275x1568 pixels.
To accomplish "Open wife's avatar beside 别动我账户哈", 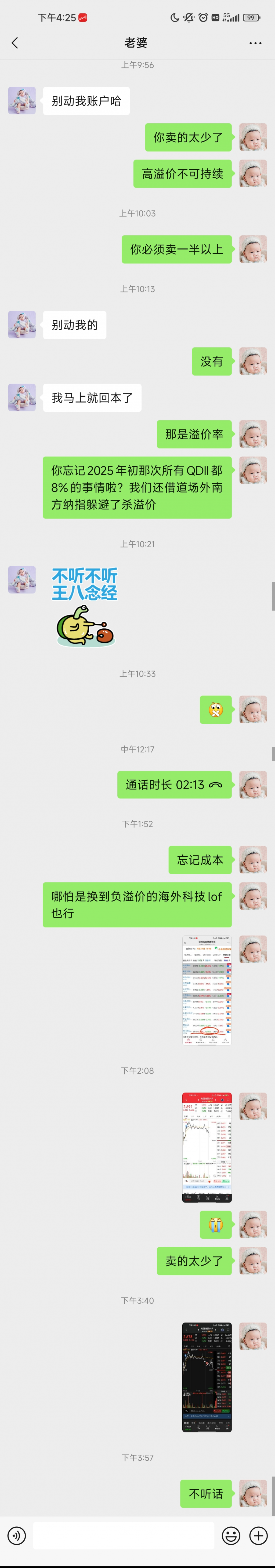I will click(22, 100).
